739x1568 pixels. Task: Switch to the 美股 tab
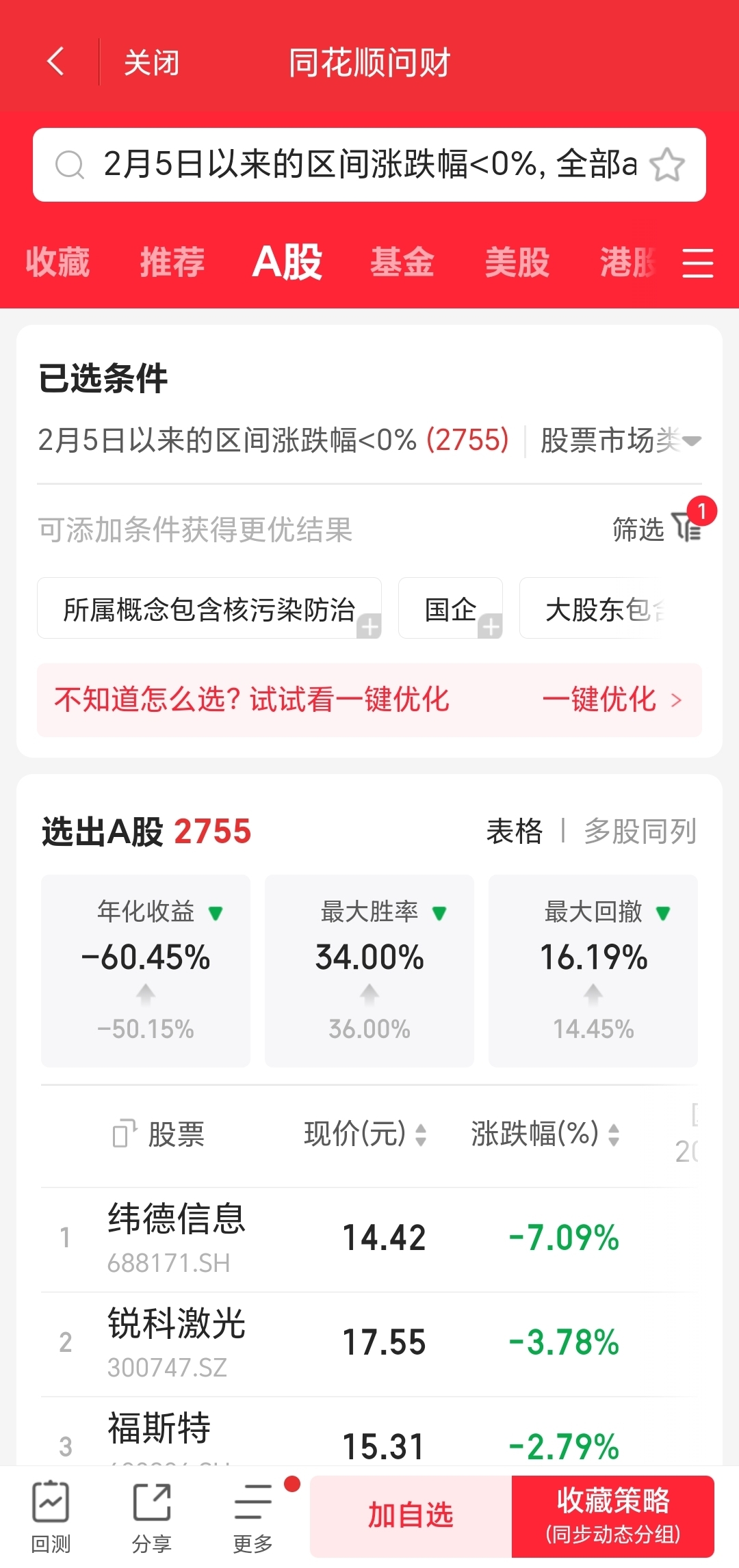[x=517, y=263]
